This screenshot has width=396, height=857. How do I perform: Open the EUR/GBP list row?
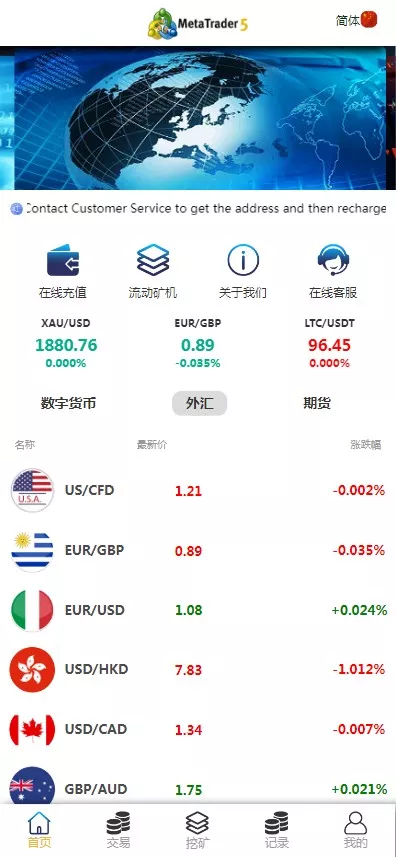point(198,550)
